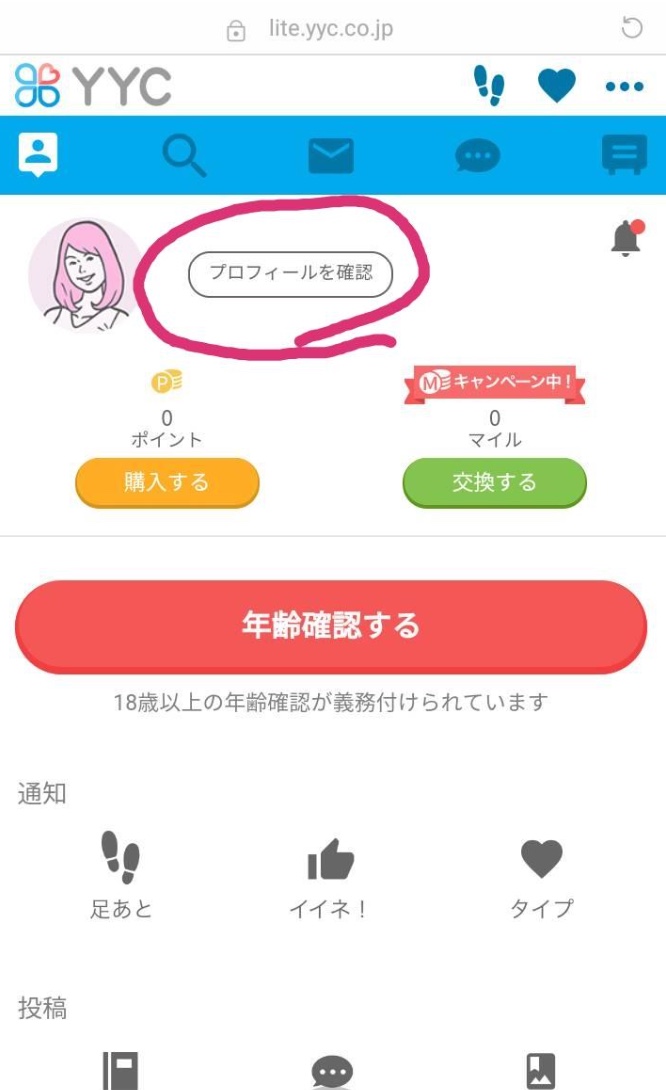Open 足あと notifications
The width and height of the screenshot is (666, 1090).
121,876
